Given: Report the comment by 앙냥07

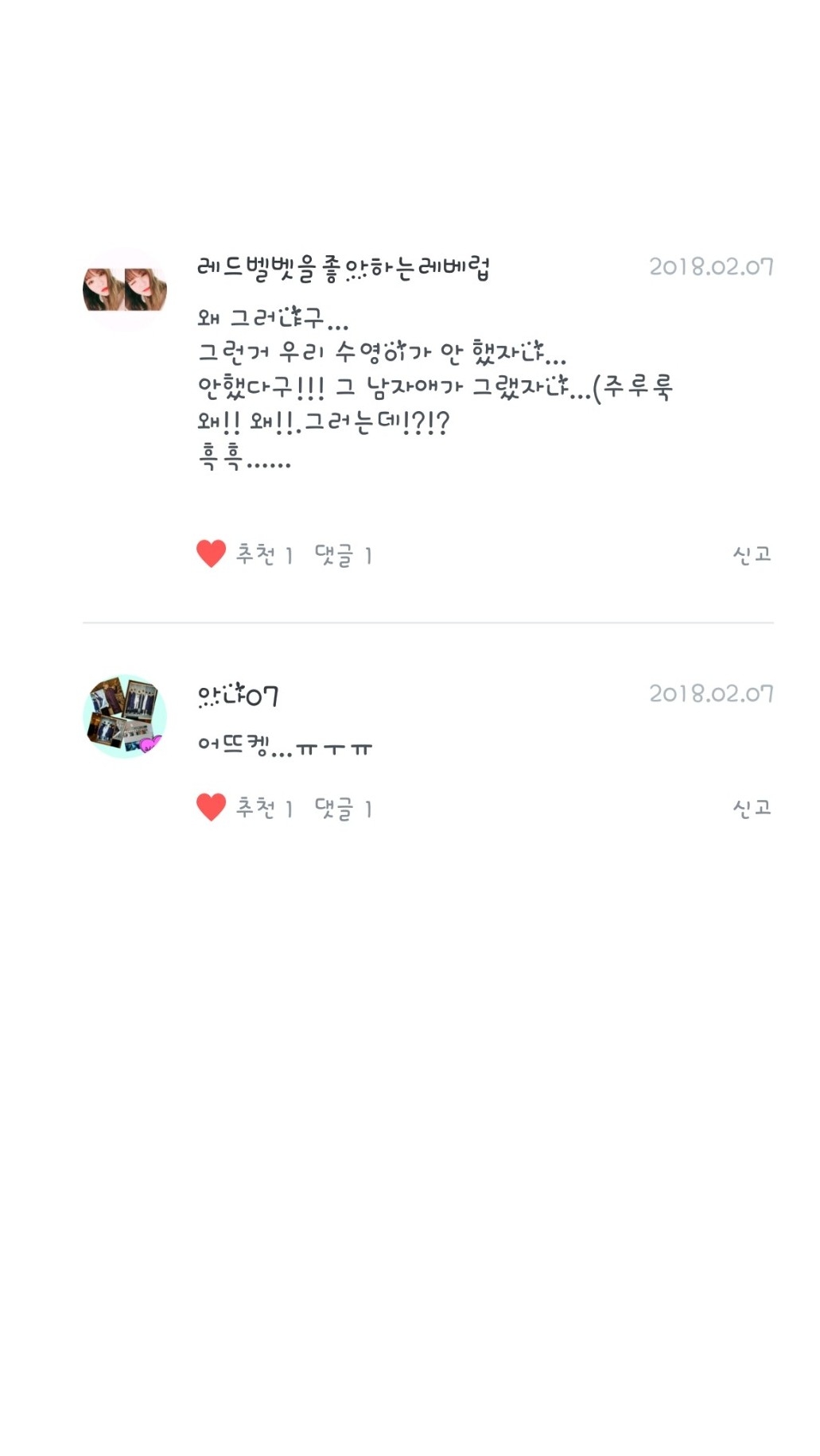Looking at the screenshot, I should pyautogui.click(x=752, y=808).
